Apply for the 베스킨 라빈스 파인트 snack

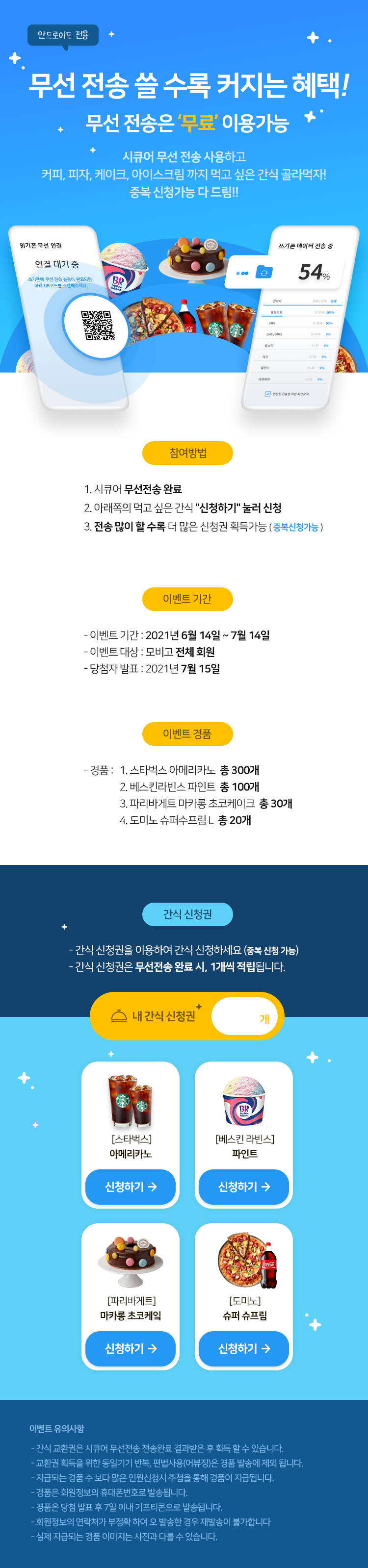(x=244, y=1187)
